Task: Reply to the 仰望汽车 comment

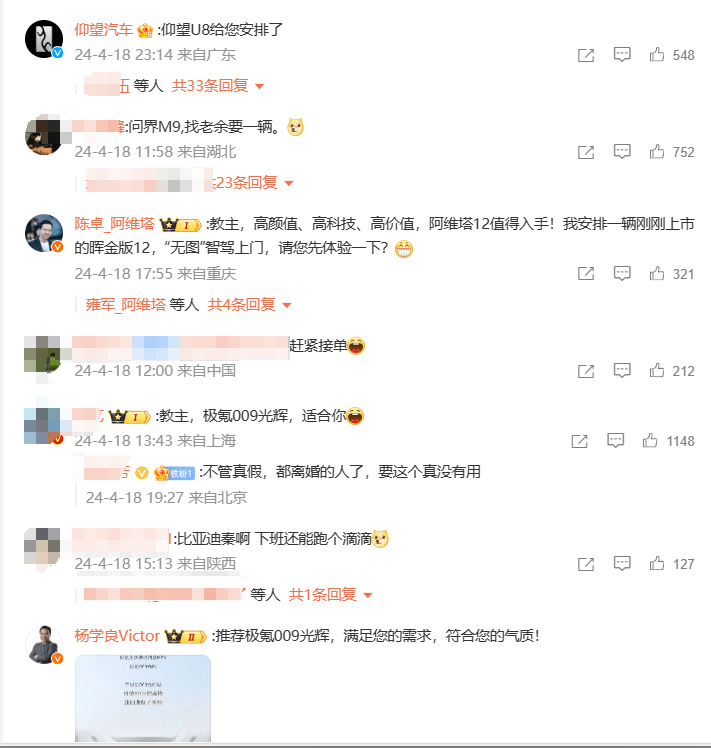Action: [622, 55]
